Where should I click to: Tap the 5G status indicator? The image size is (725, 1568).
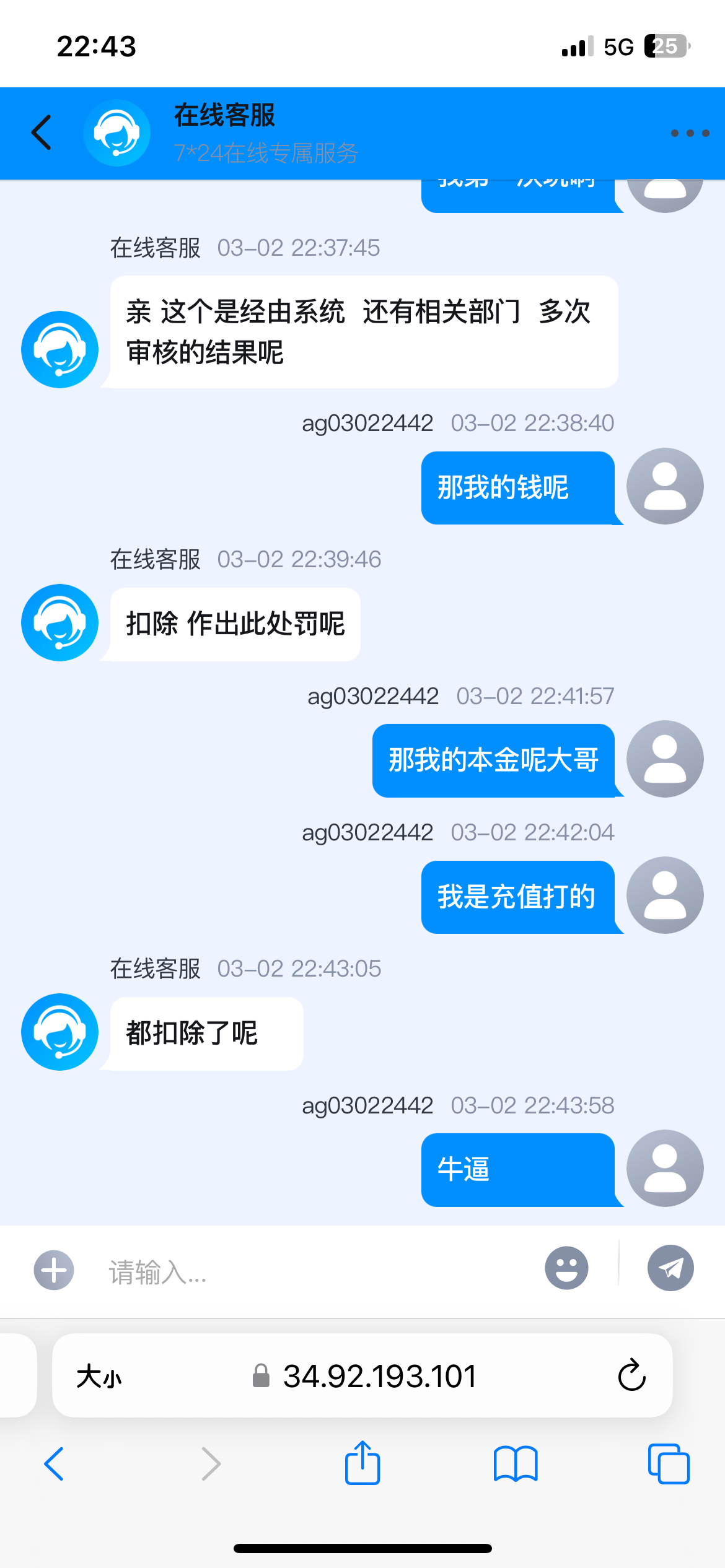coord(618,45)
